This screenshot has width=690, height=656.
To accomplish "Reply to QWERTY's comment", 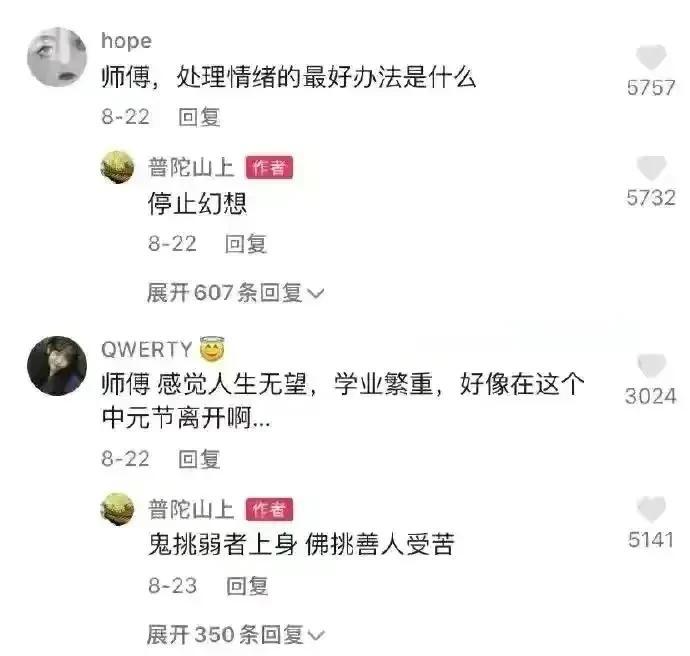I will click(199, 459).
